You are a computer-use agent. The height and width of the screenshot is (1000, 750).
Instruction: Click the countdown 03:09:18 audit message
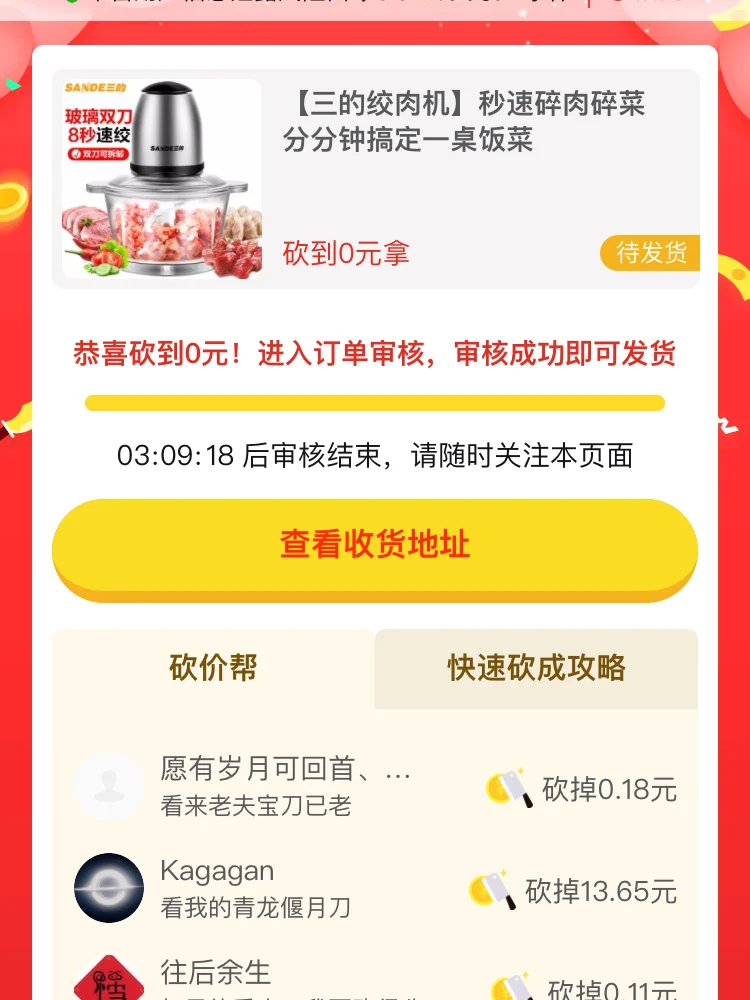point(374,455)
